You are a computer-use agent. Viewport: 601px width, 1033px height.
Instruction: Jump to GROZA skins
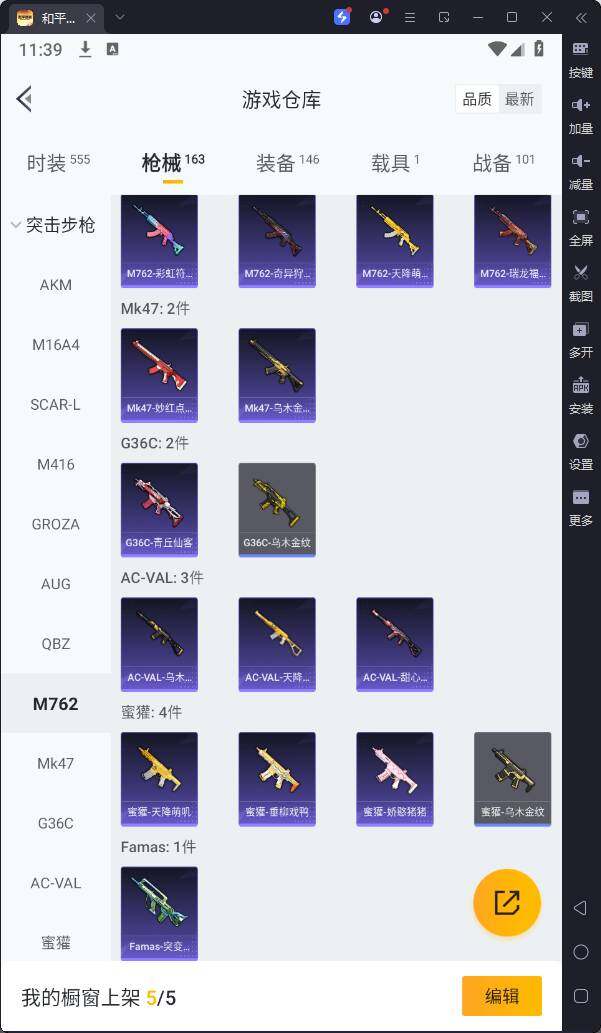click(x=56, y=524)
